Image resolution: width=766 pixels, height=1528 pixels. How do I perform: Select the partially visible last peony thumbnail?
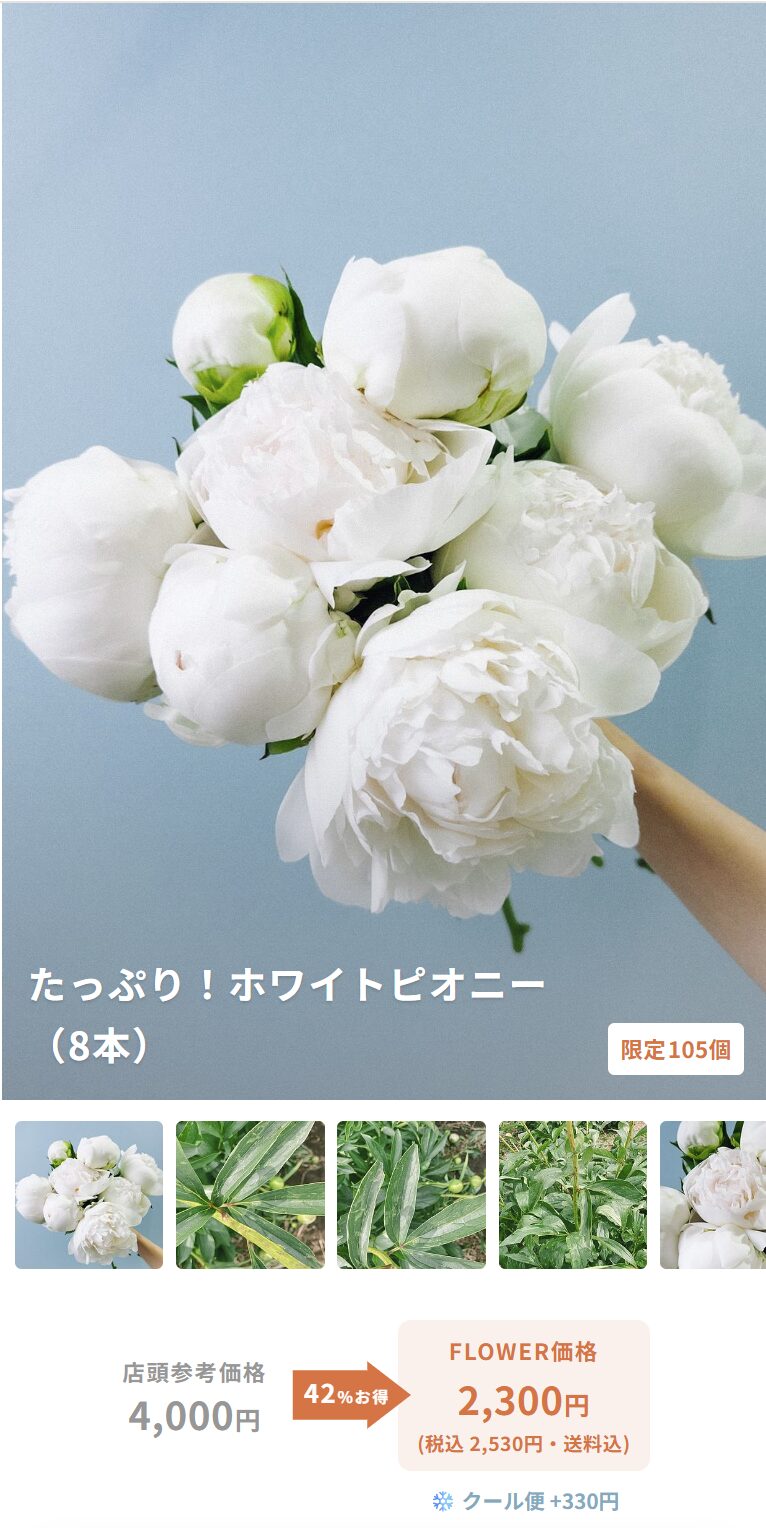click(x=713, y=1194)
